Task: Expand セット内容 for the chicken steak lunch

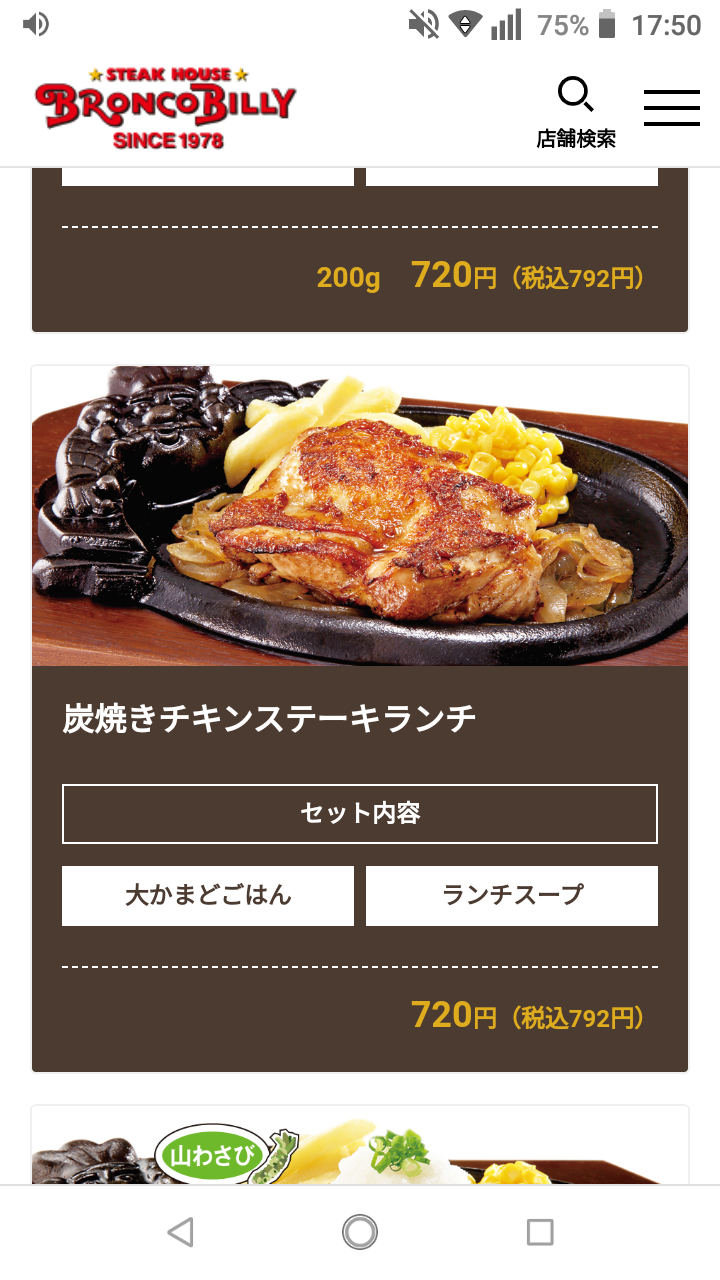Action: pos(360,814)
